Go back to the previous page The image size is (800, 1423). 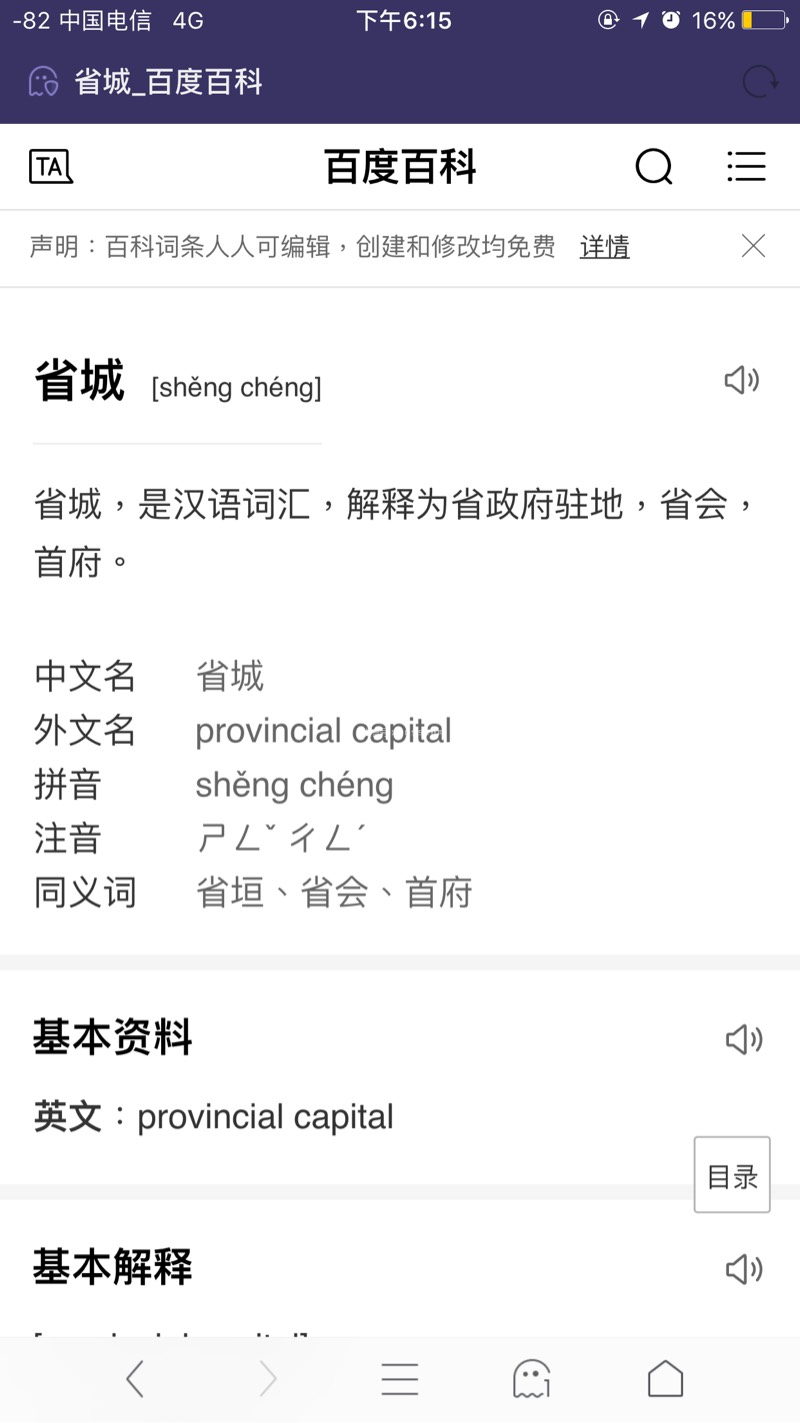pos(135,1380)
